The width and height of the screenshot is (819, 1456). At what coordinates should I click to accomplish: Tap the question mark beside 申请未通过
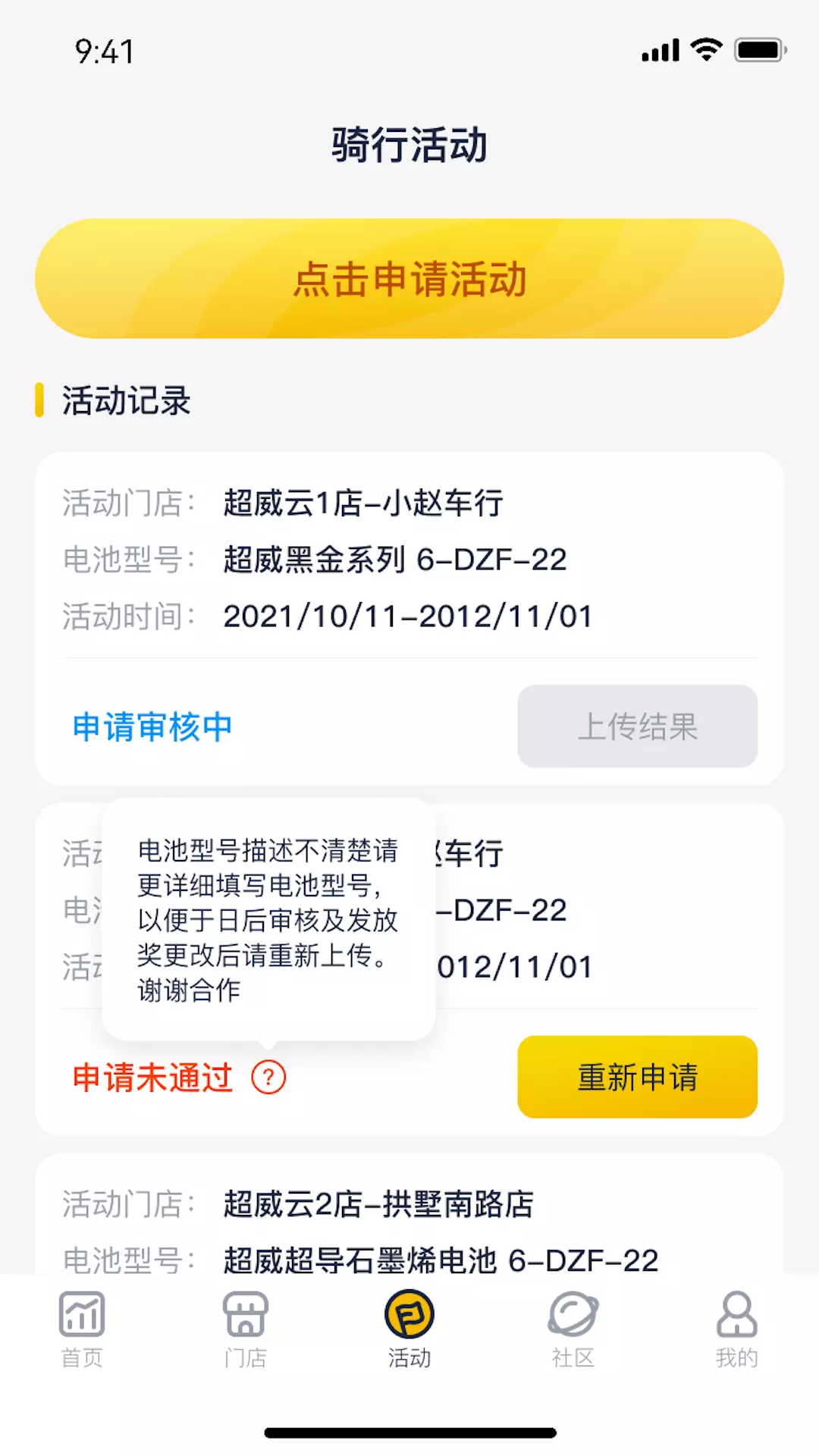click(268, 1077)
